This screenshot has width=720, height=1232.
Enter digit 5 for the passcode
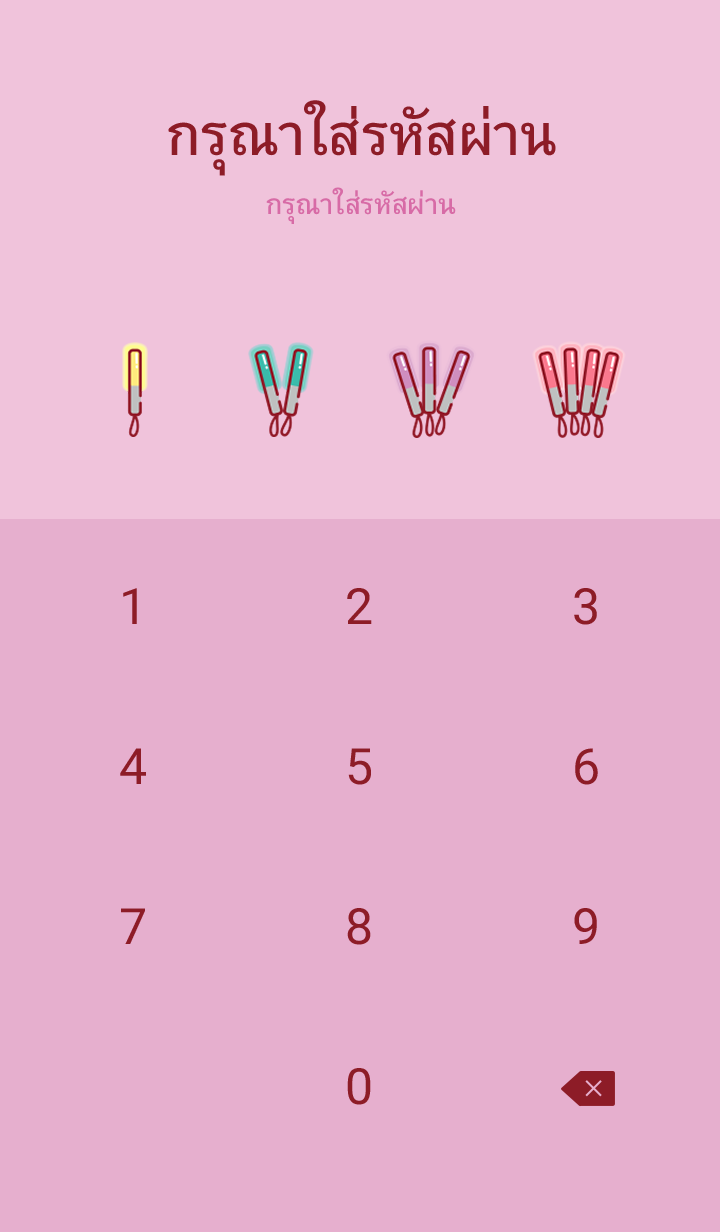359,767
